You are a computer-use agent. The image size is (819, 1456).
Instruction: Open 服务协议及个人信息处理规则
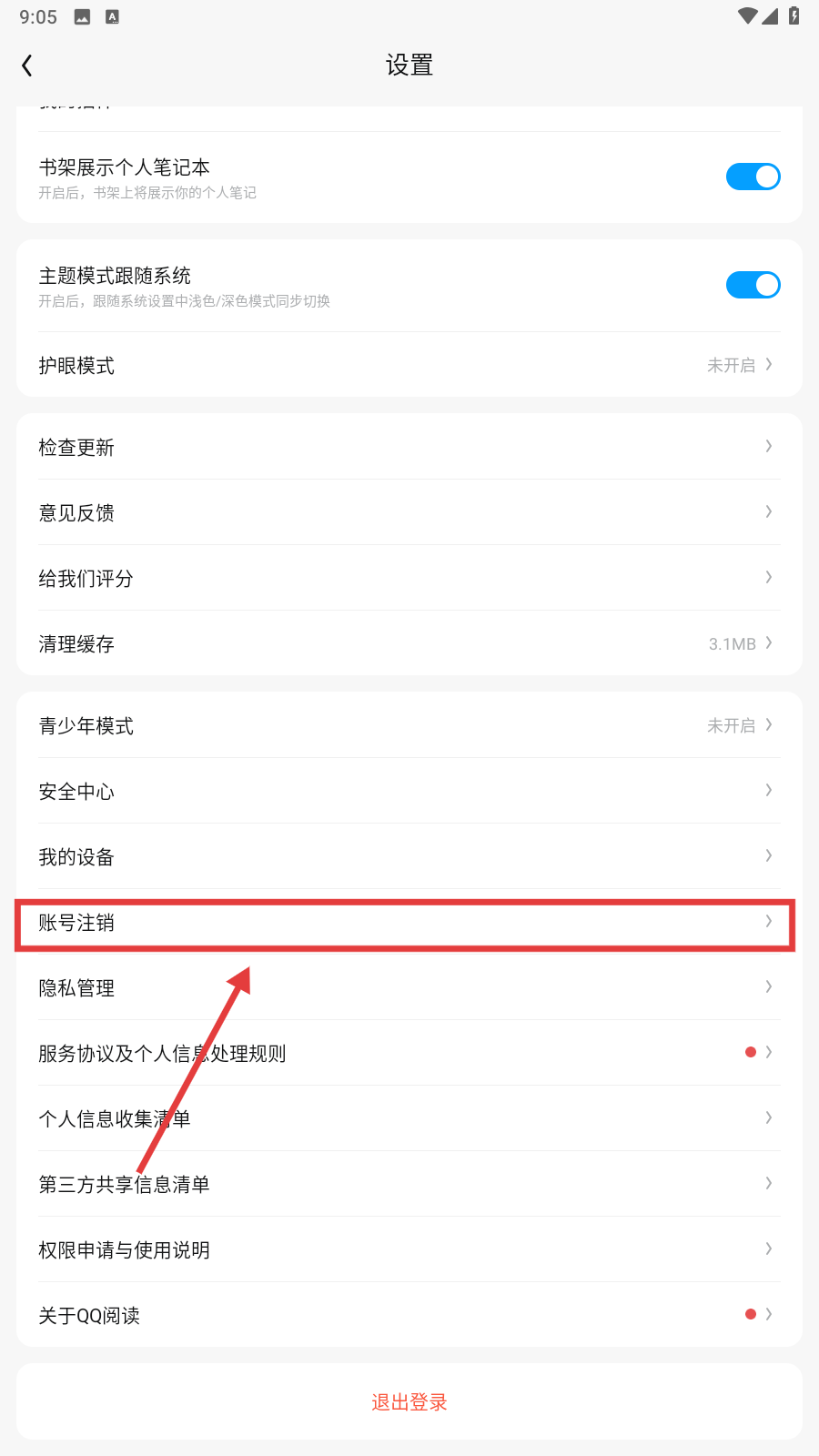409,1053
